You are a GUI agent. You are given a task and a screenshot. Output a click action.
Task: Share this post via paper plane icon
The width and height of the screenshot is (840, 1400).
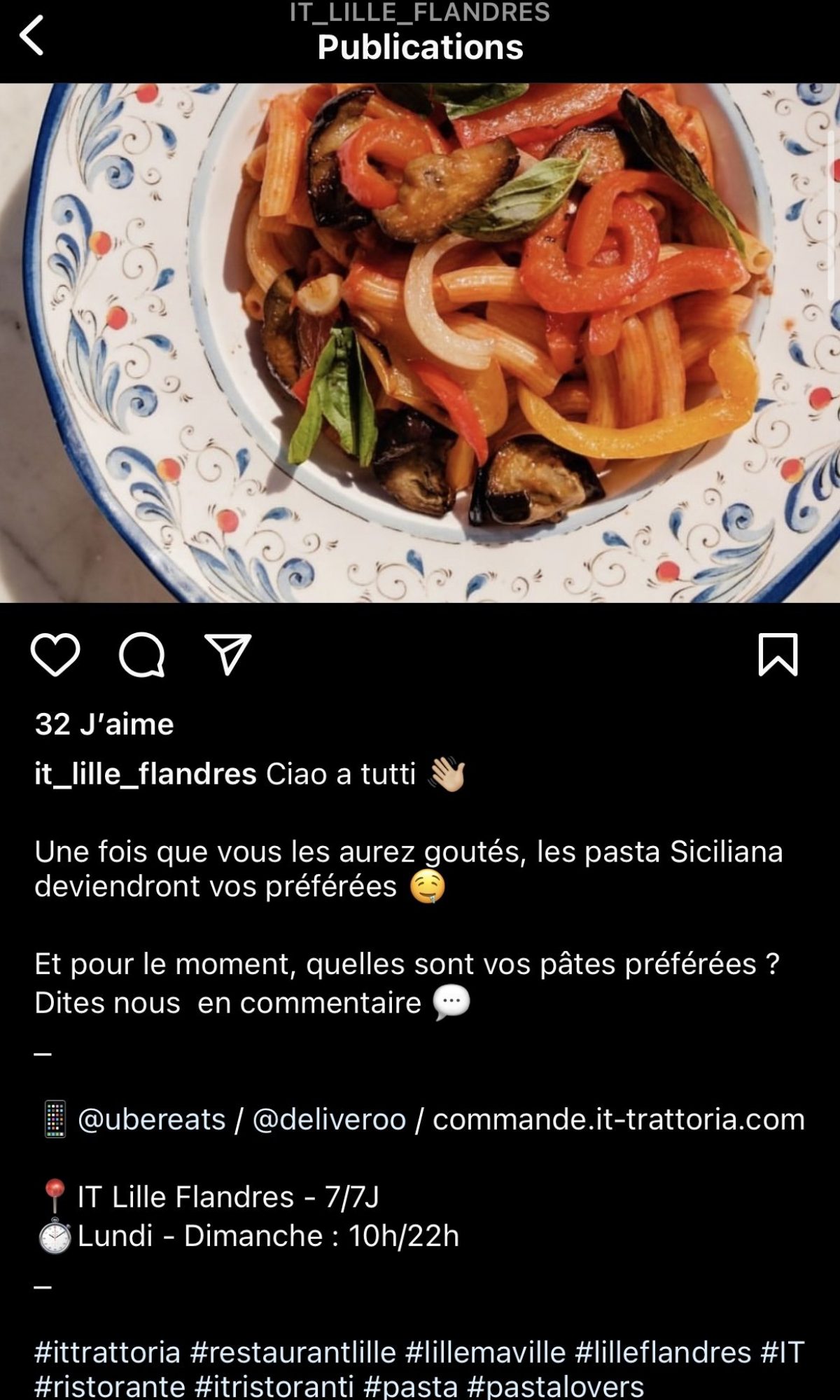point(227,655)
